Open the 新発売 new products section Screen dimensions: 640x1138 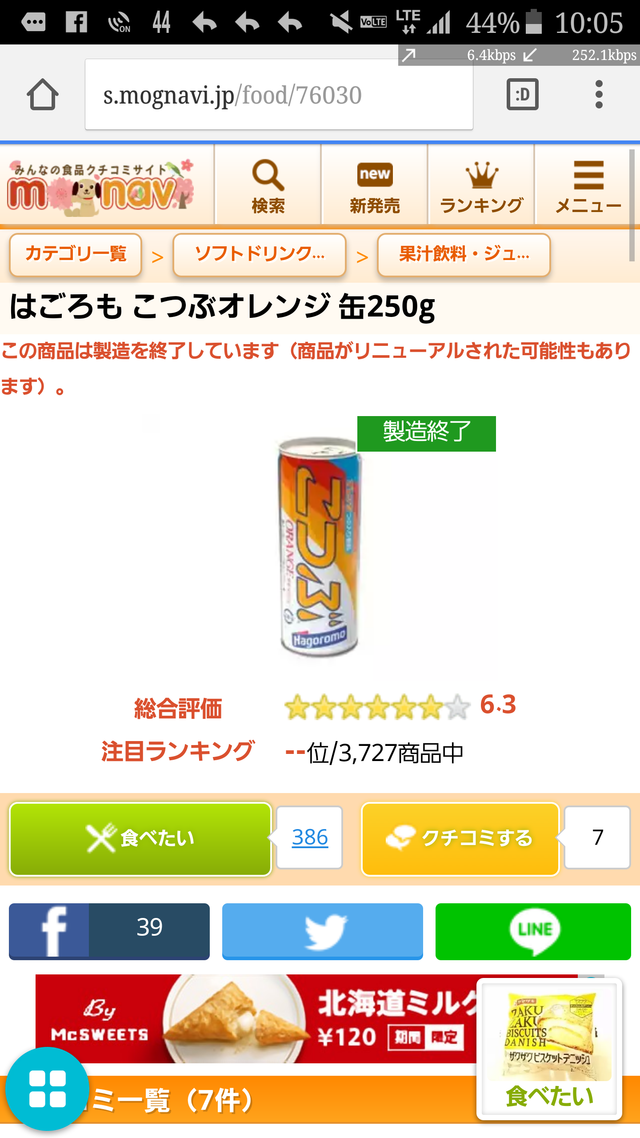[x=374, y=185]
